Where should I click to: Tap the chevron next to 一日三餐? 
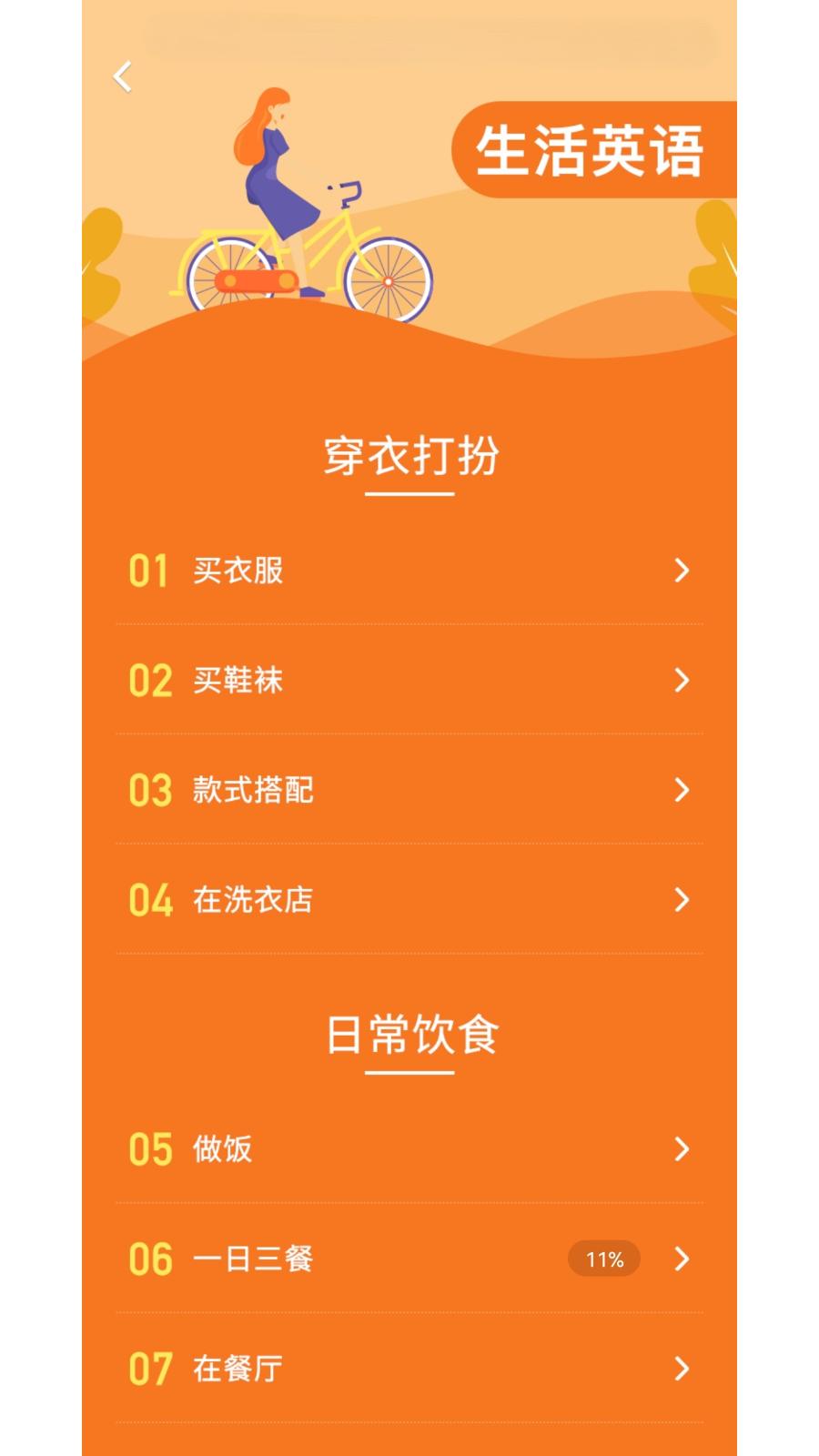tap(681, 1259)
